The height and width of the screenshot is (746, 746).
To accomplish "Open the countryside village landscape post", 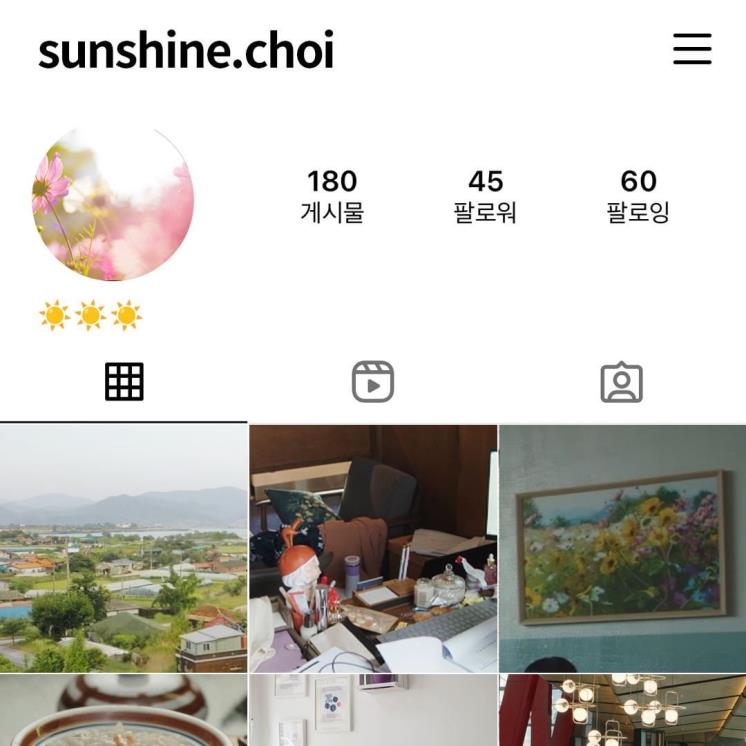I will 123,548.
